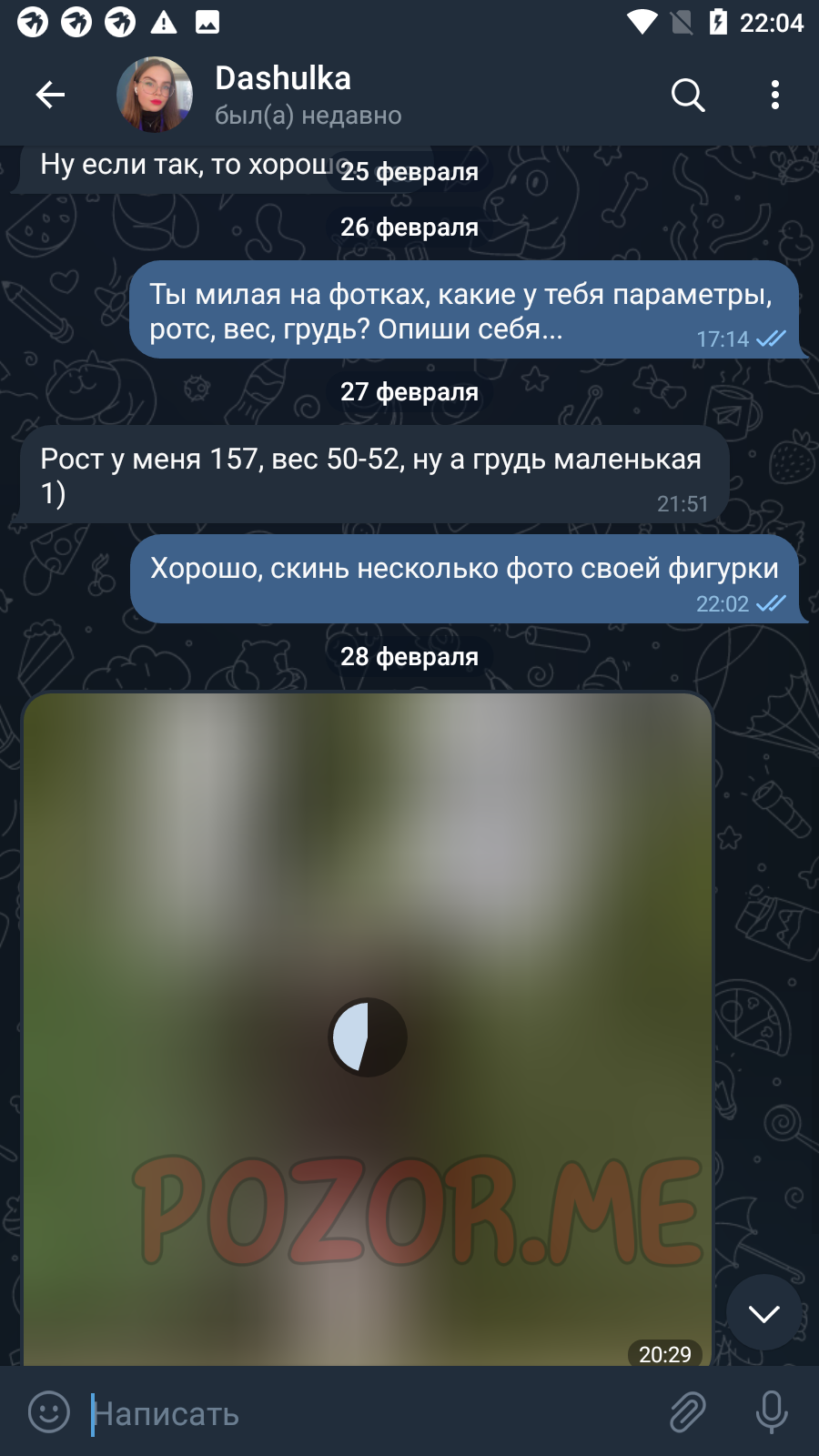Search within this chat
This screenshot has width=819, height=1456.
[x=688, y=95]
